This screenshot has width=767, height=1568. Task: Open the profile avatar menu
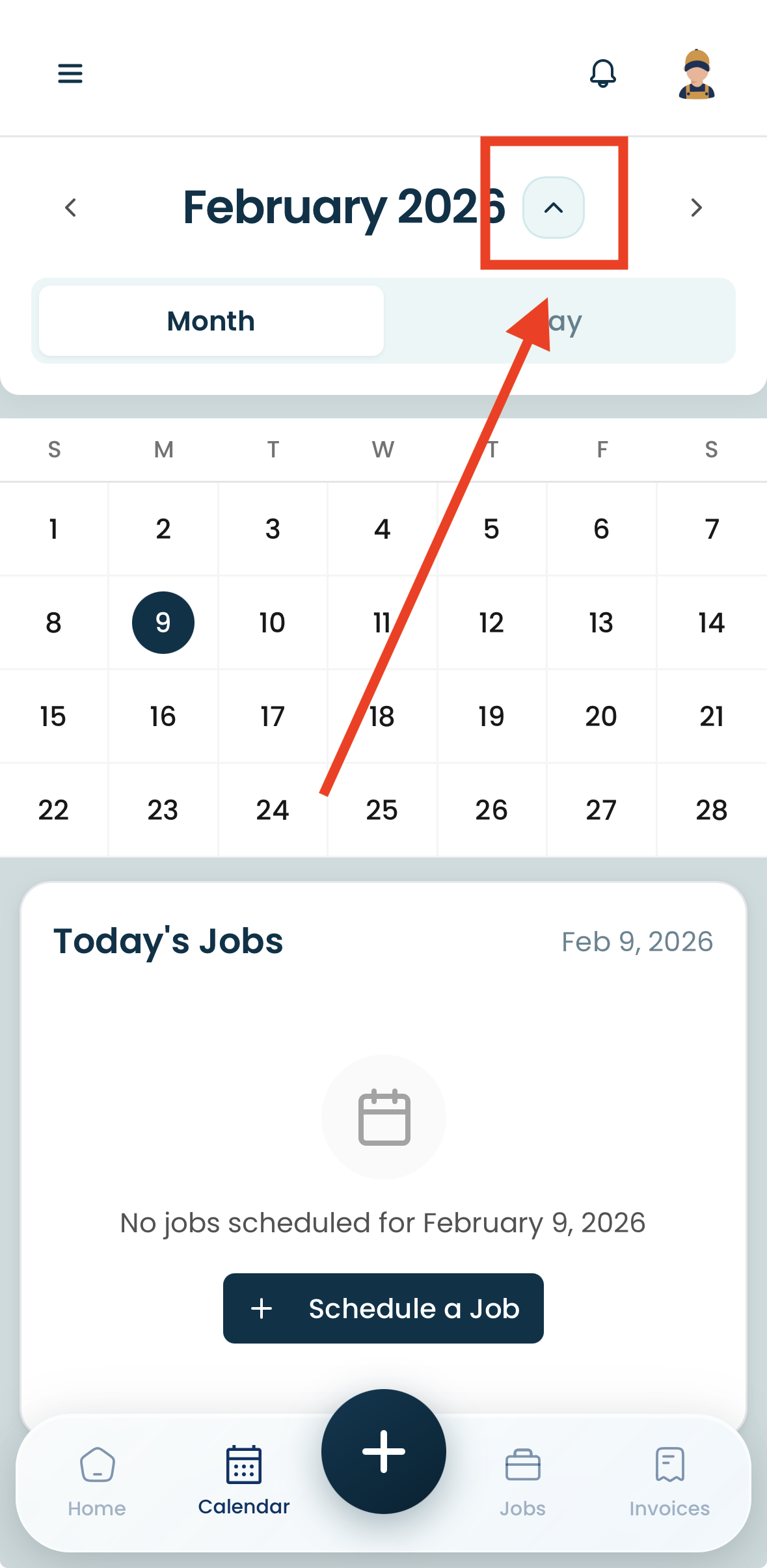click(695, 74)
